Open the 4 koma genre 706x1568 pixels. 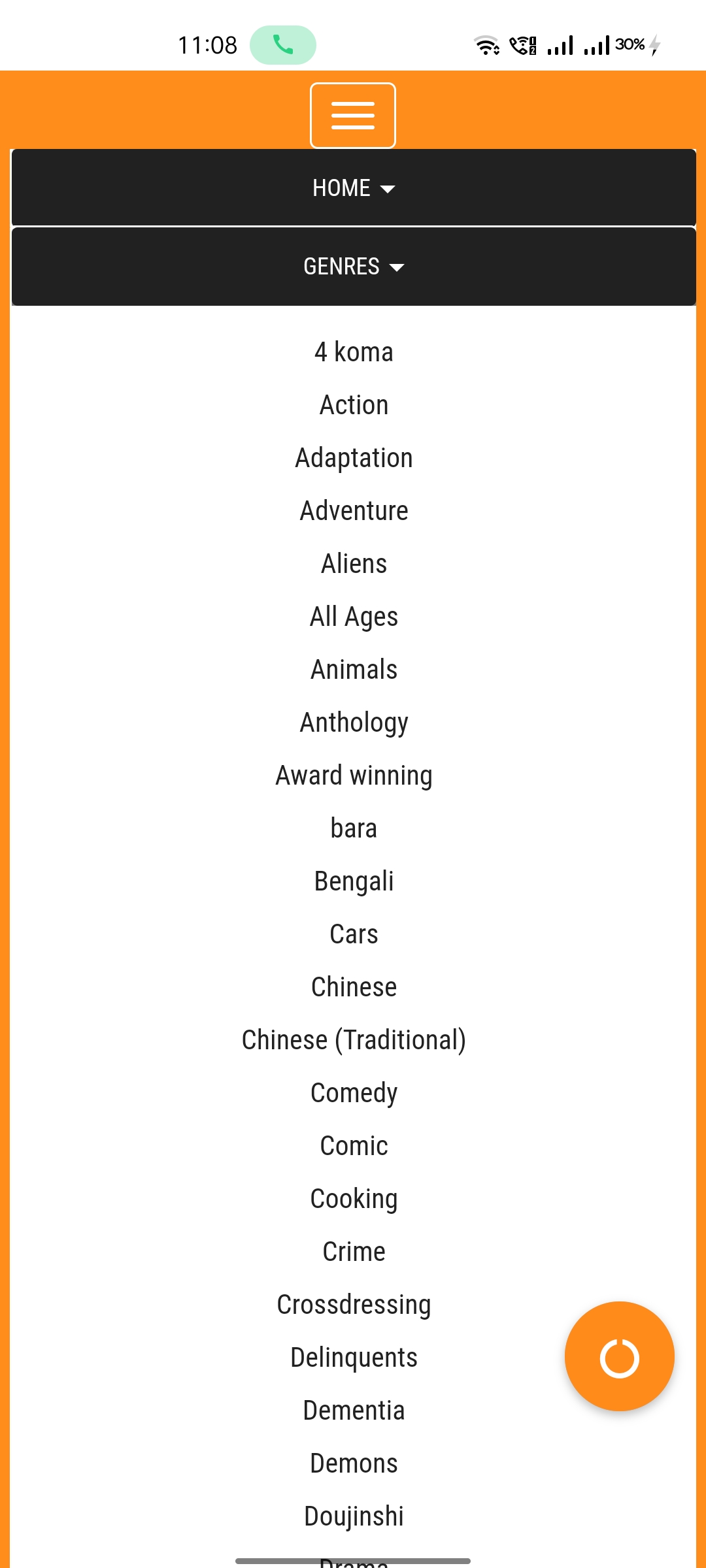353,351
